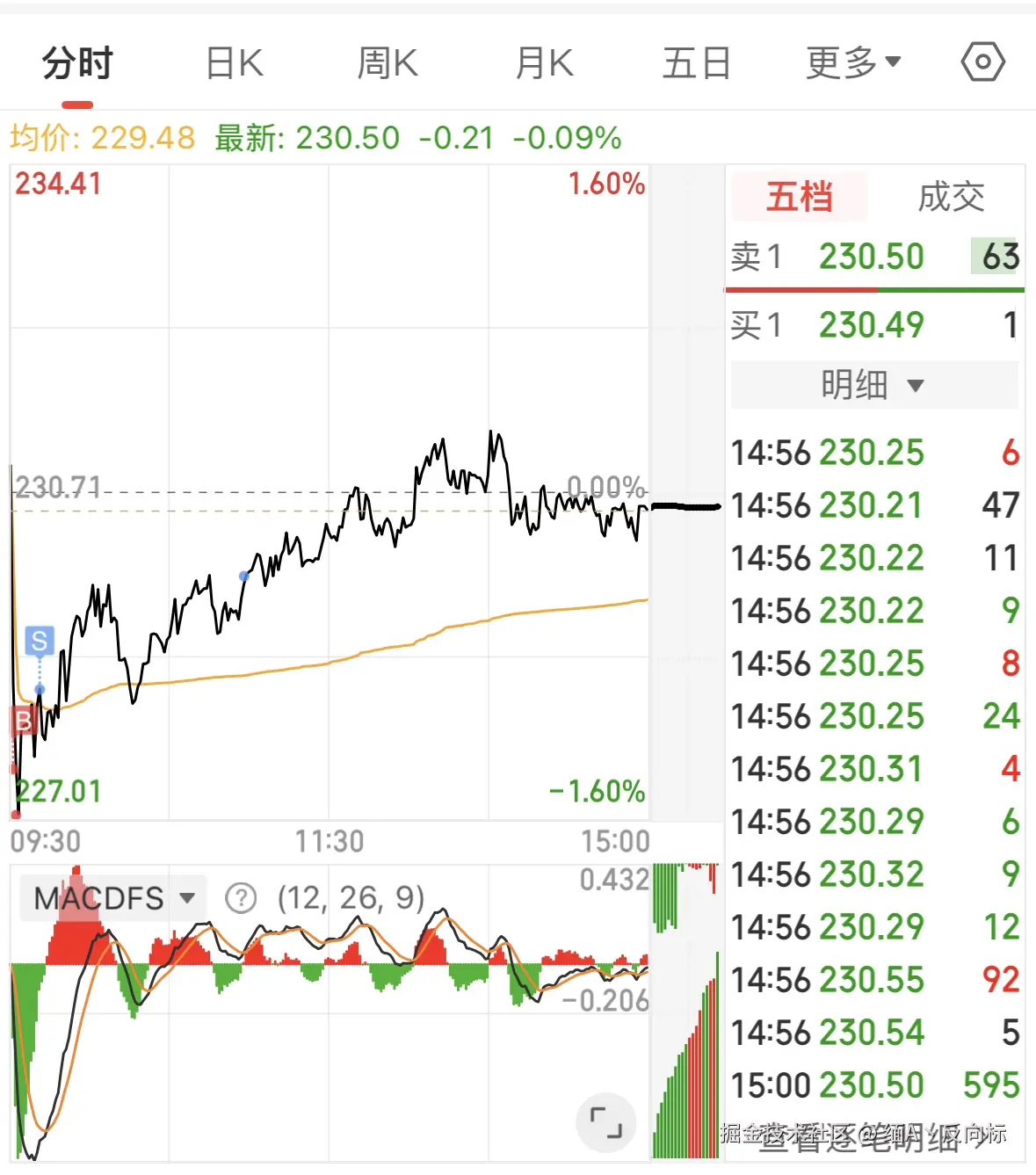
Task: Open the indicator help question mark
Action: 241,898
